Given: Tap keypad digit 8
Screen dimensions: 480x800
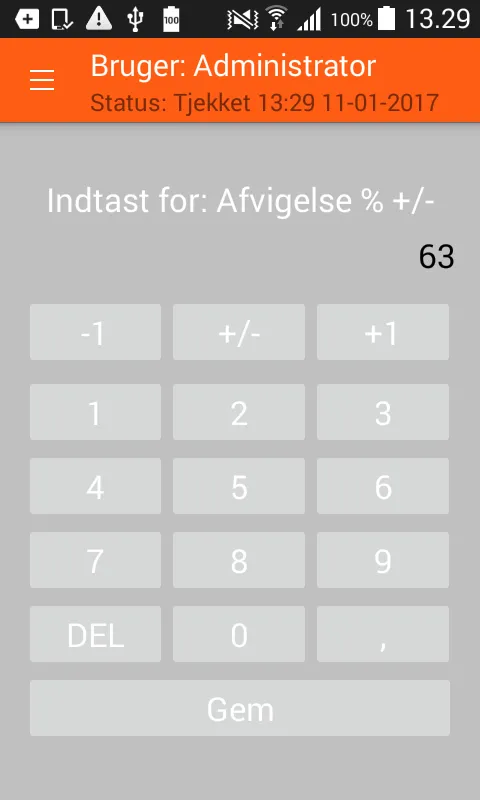Looking at the screenshot, I should click(x=239, y=560).
